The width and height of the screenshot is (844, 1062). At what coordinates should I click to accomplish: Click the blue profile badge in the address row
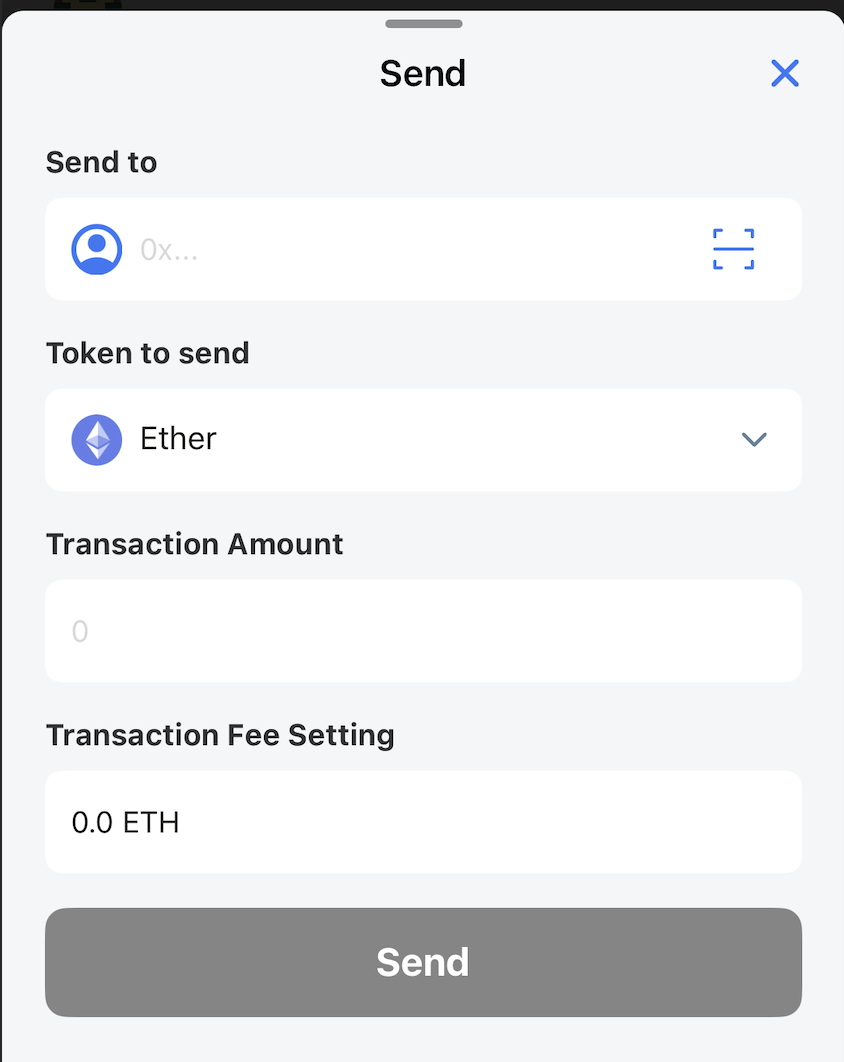(x=96, y=249)
